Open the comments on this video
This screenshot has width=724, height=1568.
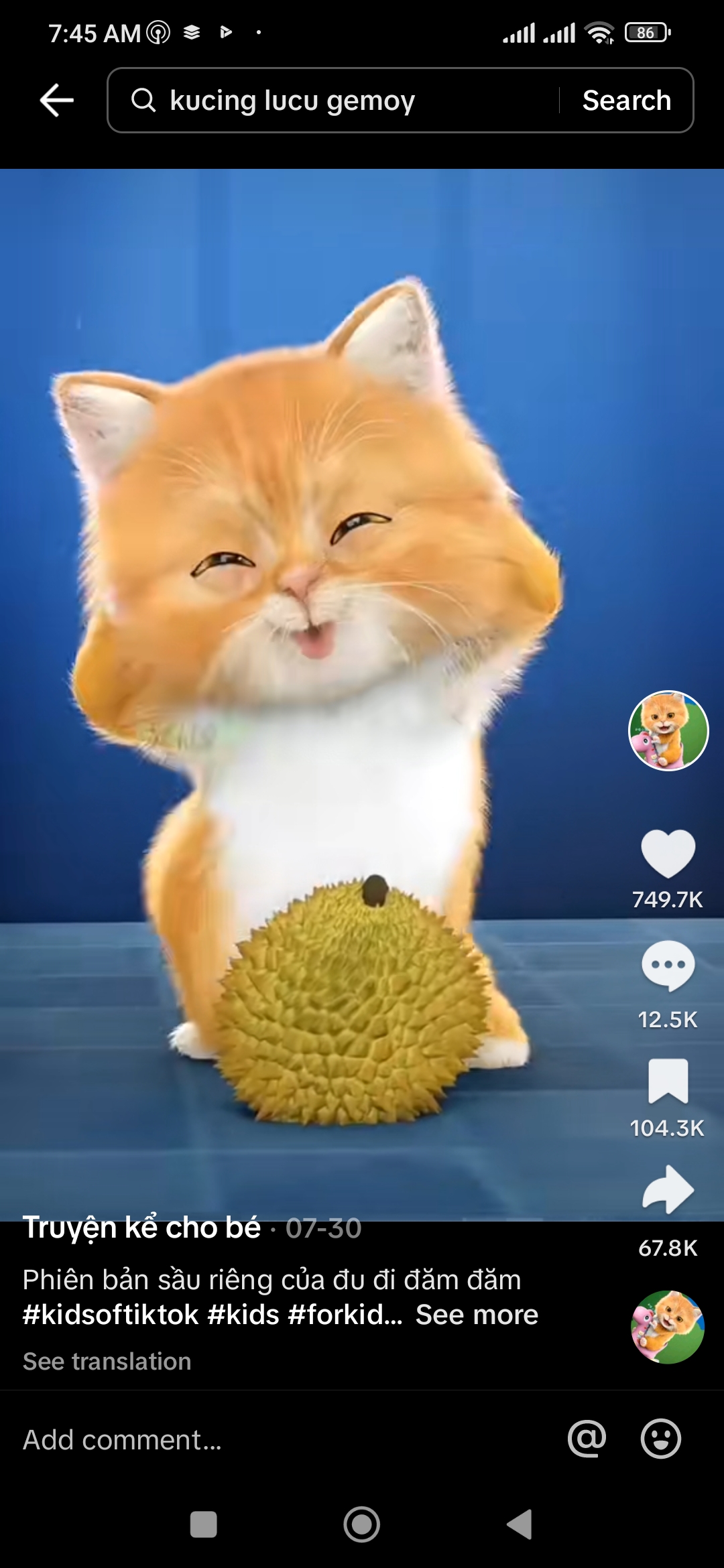(668, 966)
